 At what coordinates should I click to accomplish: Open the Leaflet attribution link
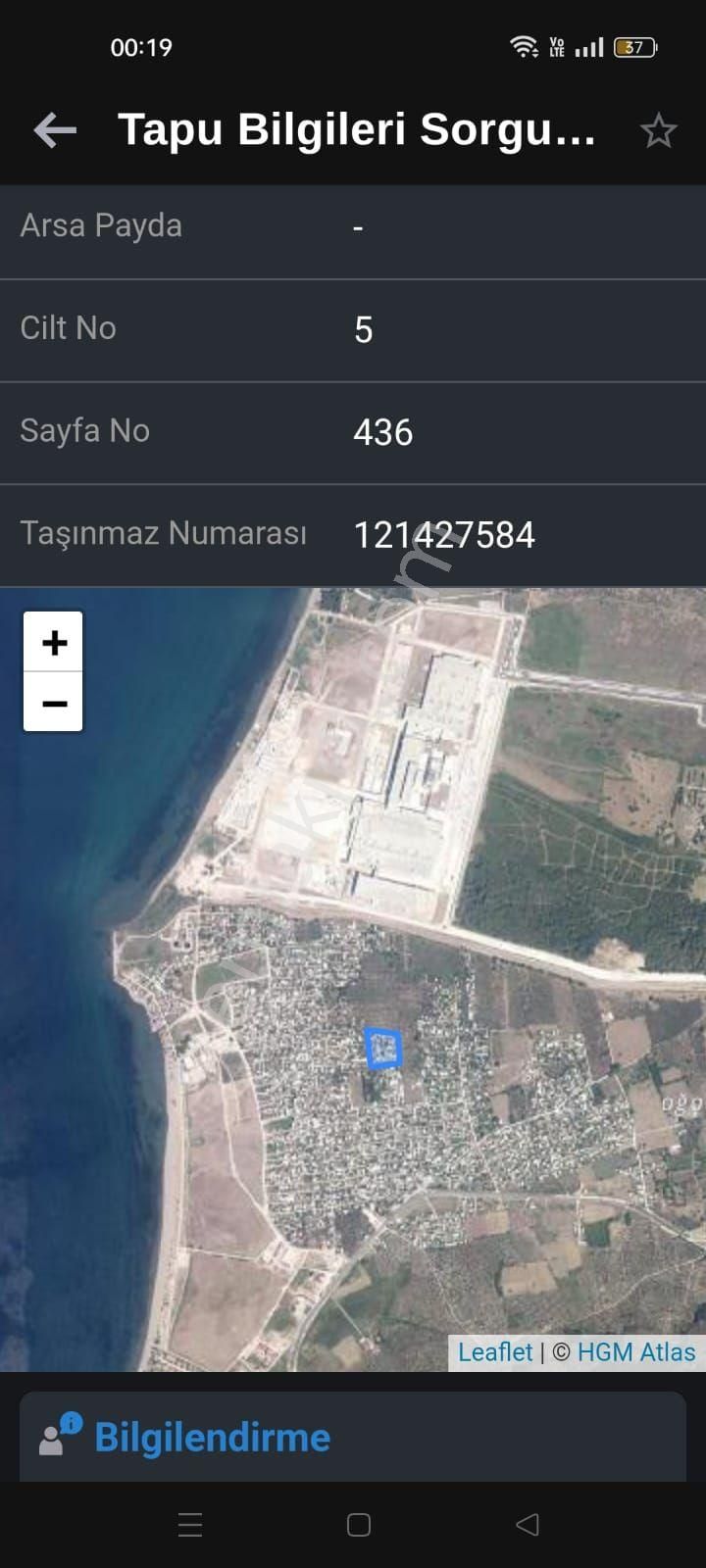[x=494, y=1351]
